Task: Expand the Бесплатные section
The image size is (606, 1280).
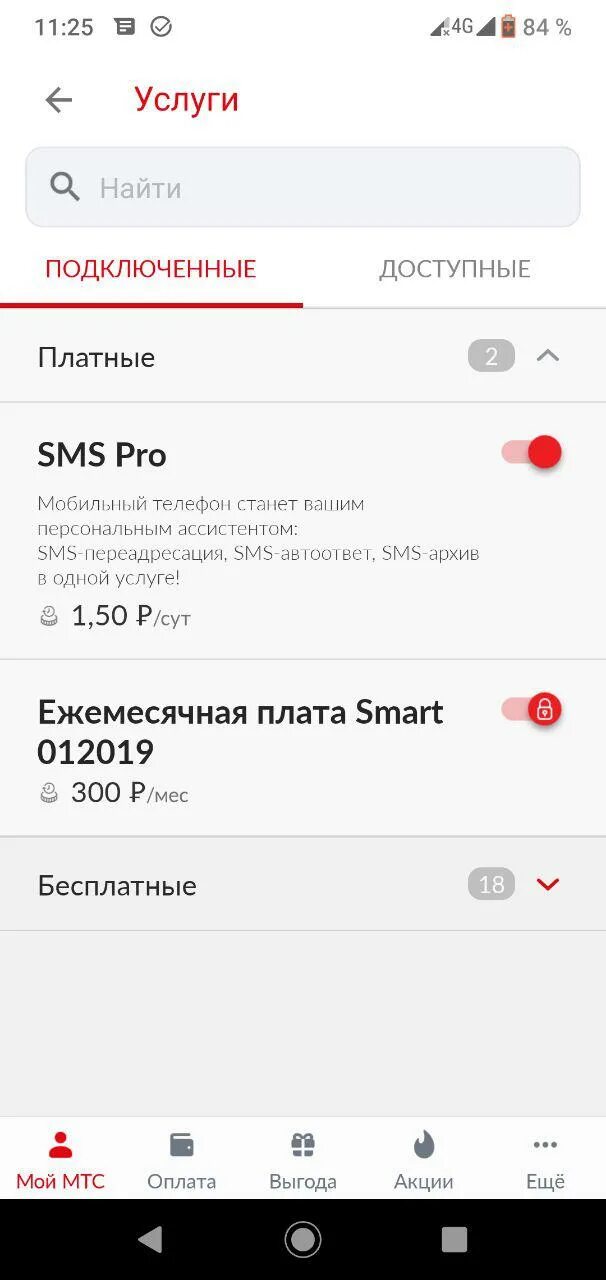Action: click(547, 884)
